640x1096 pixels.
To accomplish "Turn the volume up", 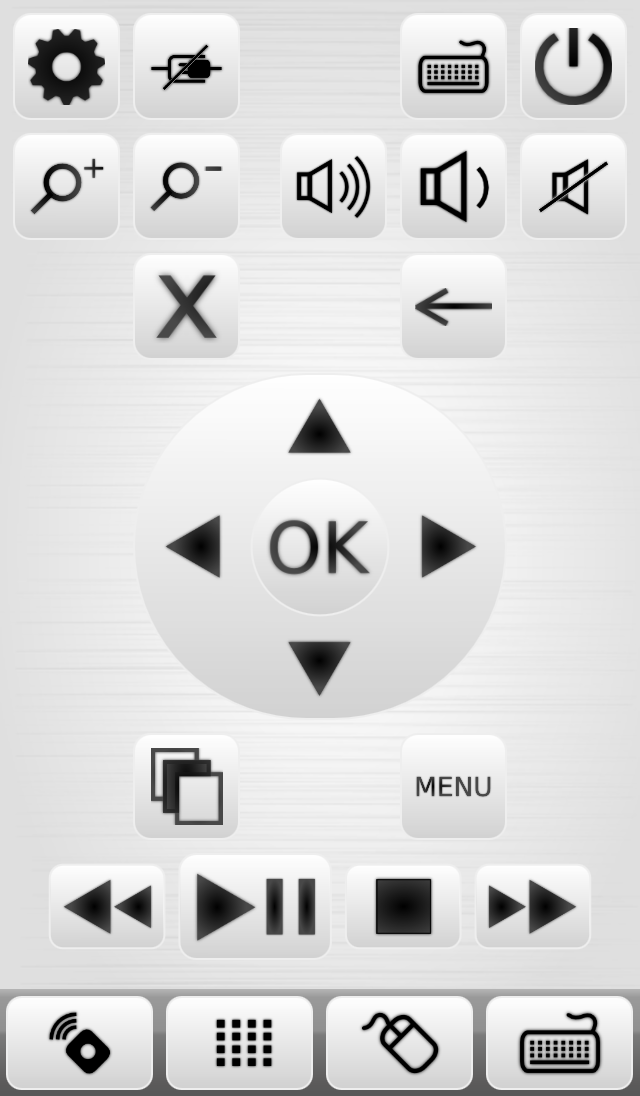I will (333, 186).
